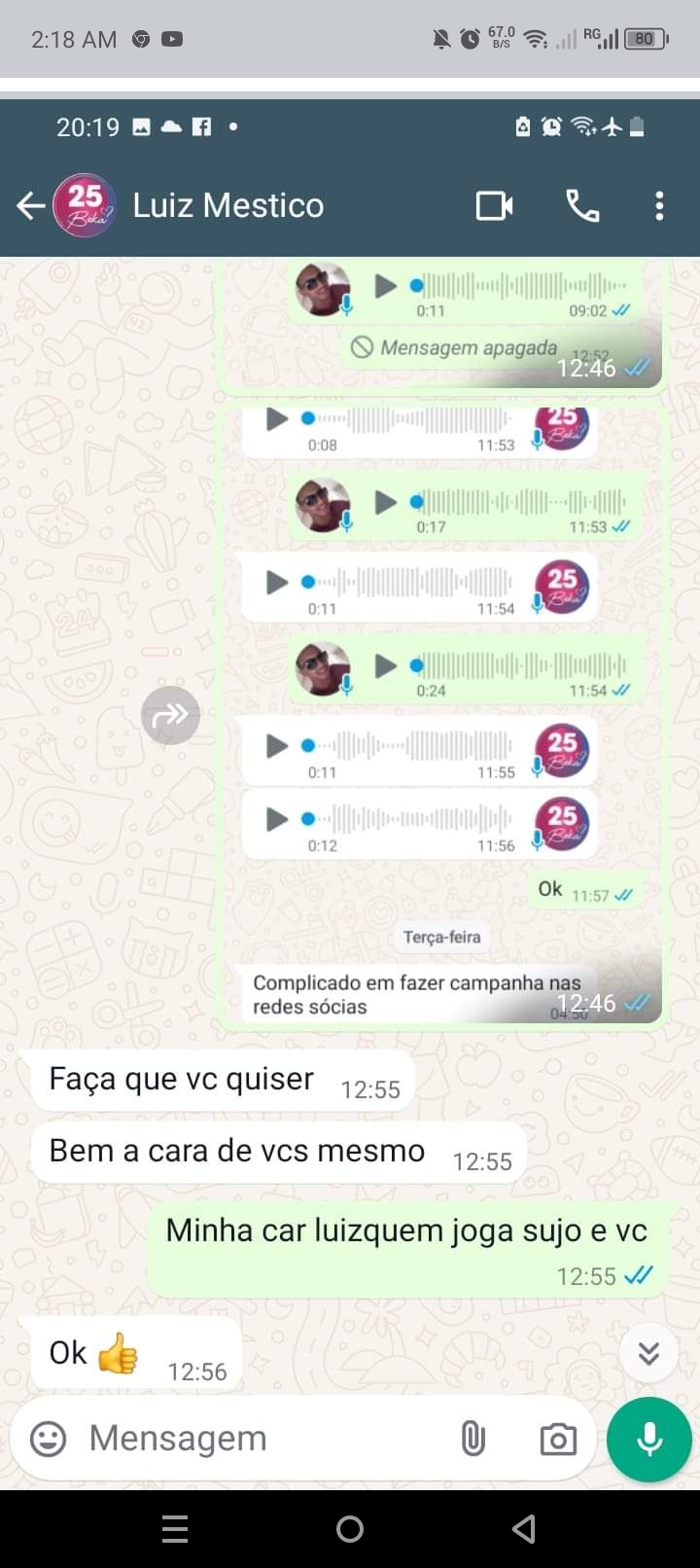This screenshot has height=1568, width=700.
Task: Attach a file with the paperclip
Action: [472, 1438]
